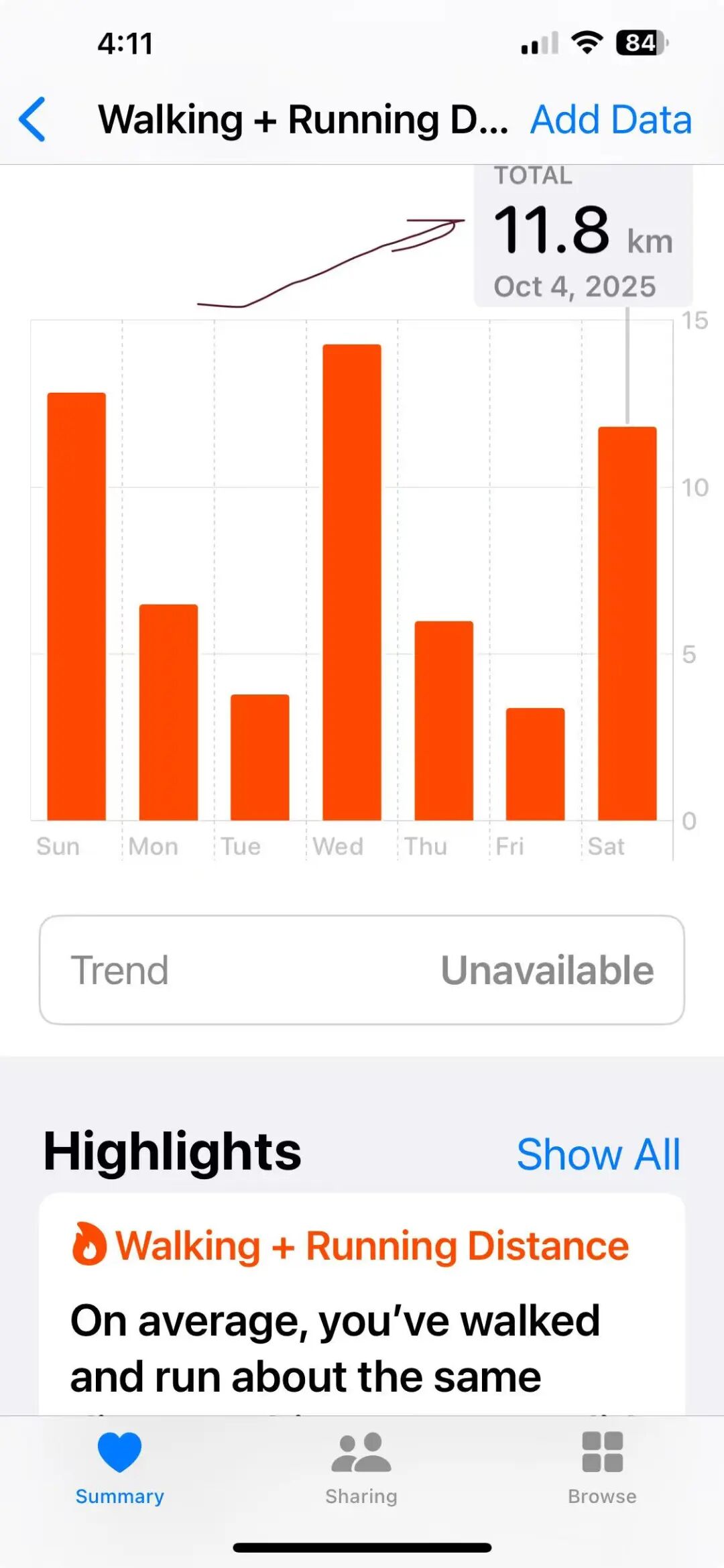Open the Trend row

362,970
